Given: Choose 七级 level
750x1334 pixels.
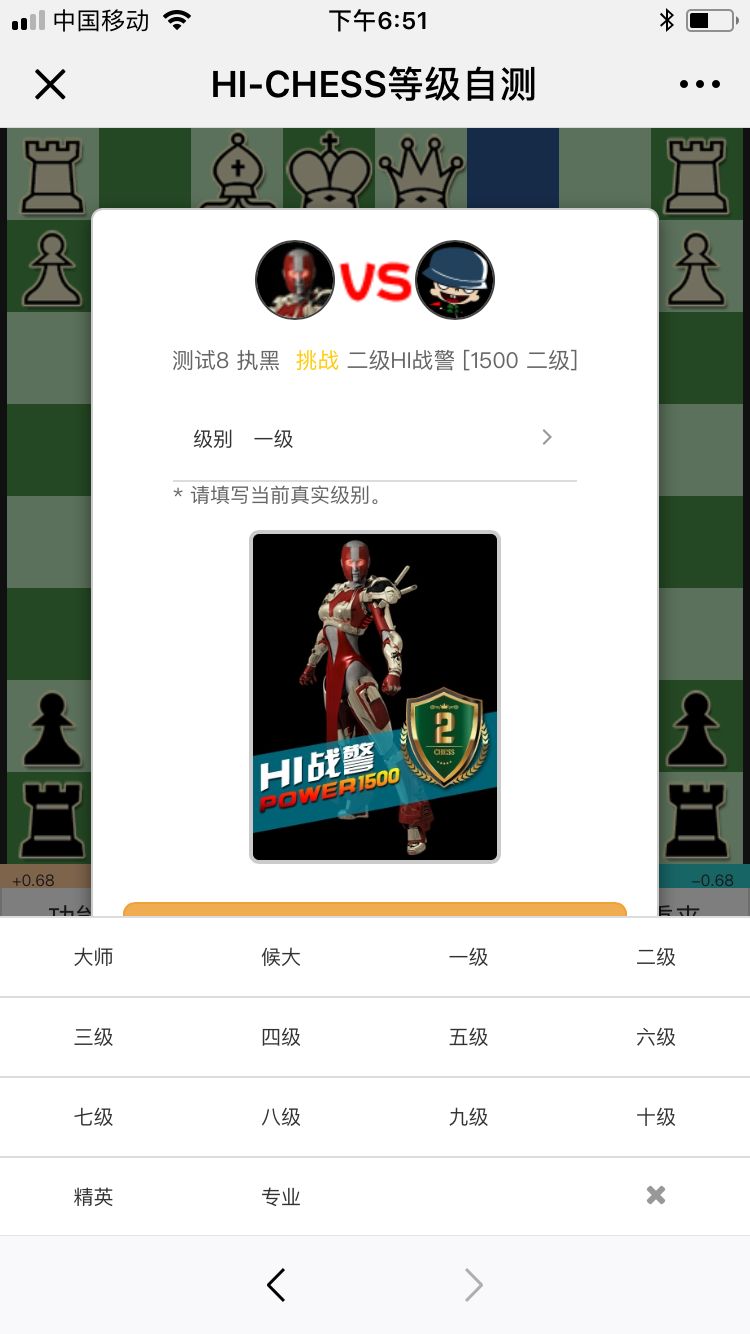Looking at the screenshot, I should [x=93, y=1117].
